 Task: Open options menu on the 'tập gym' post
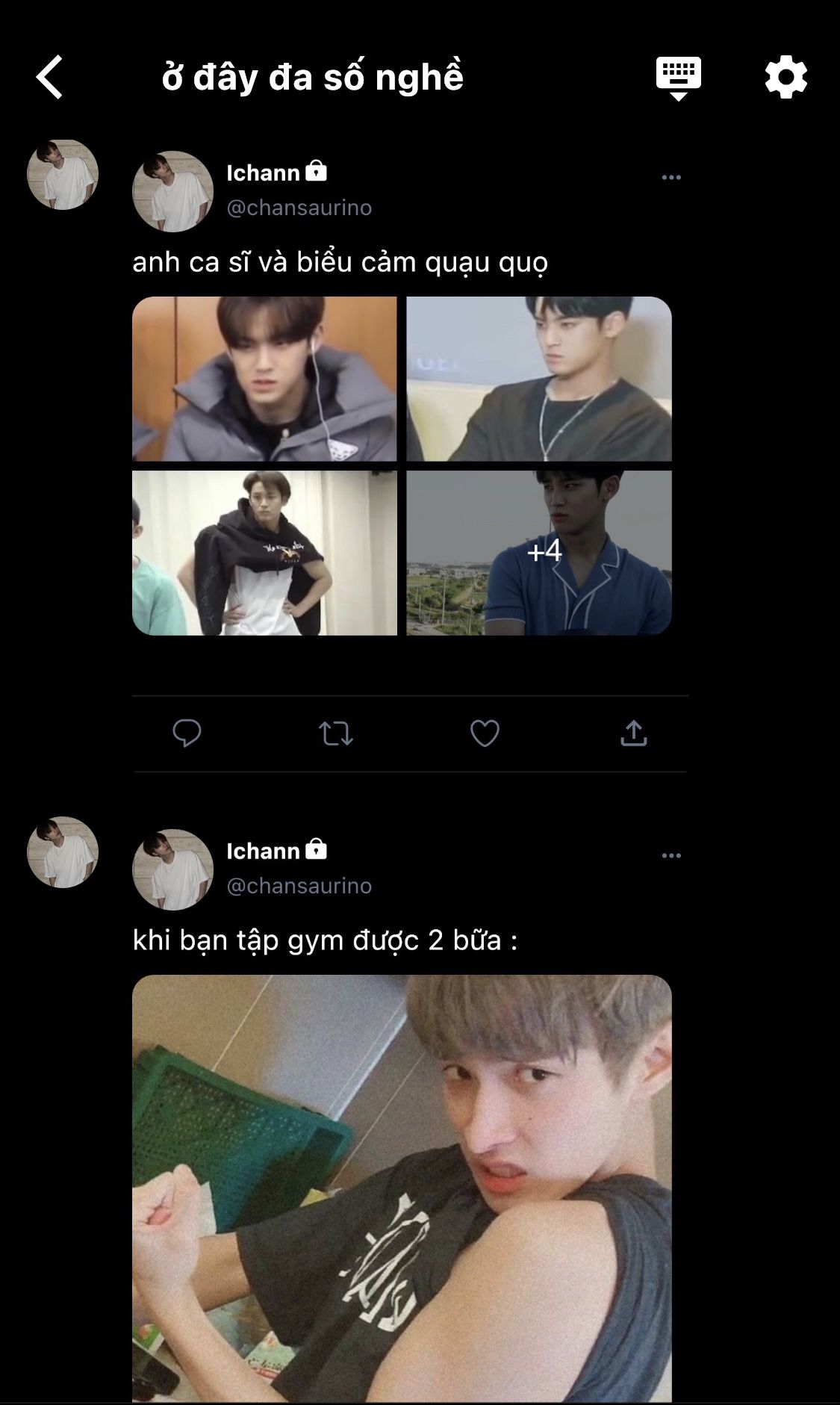[x=671, y=856]
